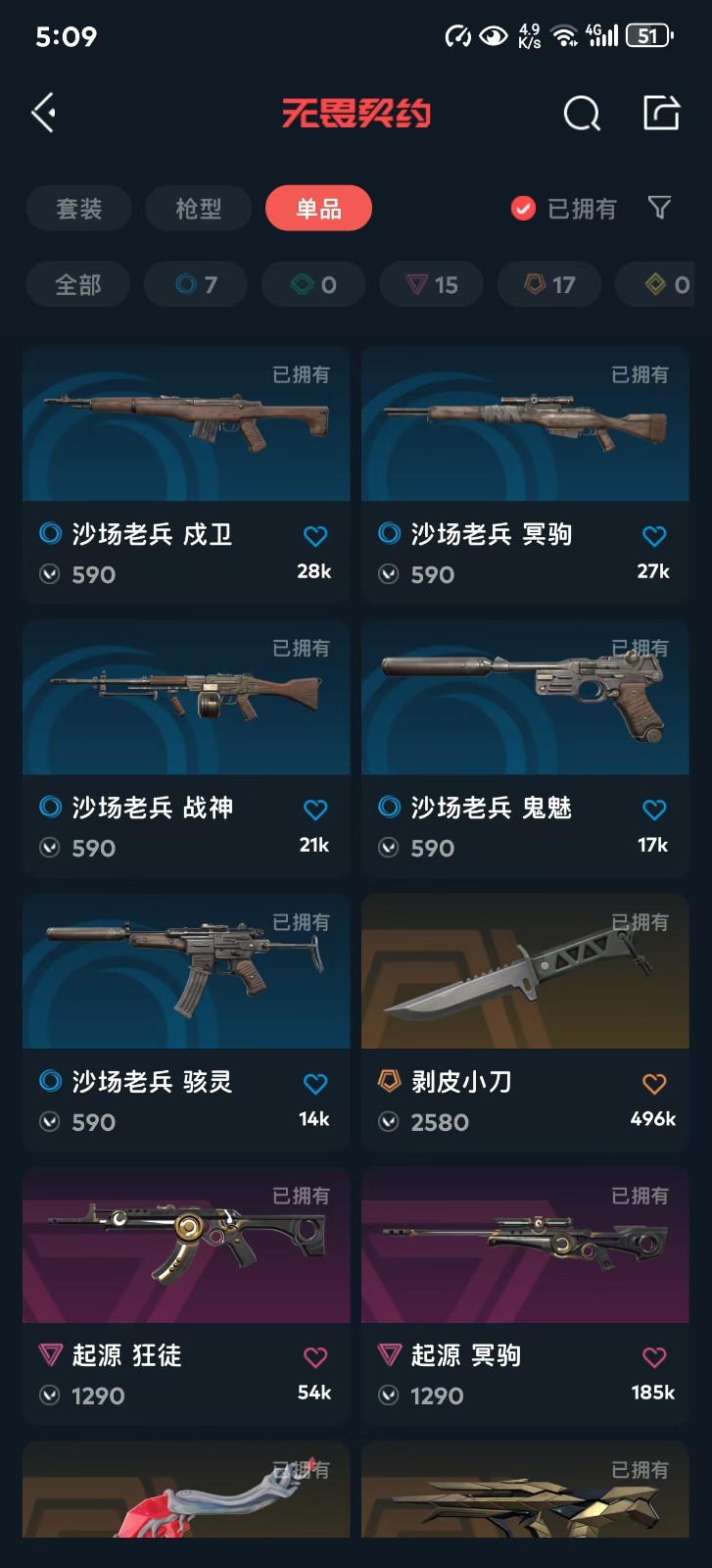This screenshot has height=1568, width=712.
Task: Filter by the orange tier chip showing 17
Action: point(549,285)
